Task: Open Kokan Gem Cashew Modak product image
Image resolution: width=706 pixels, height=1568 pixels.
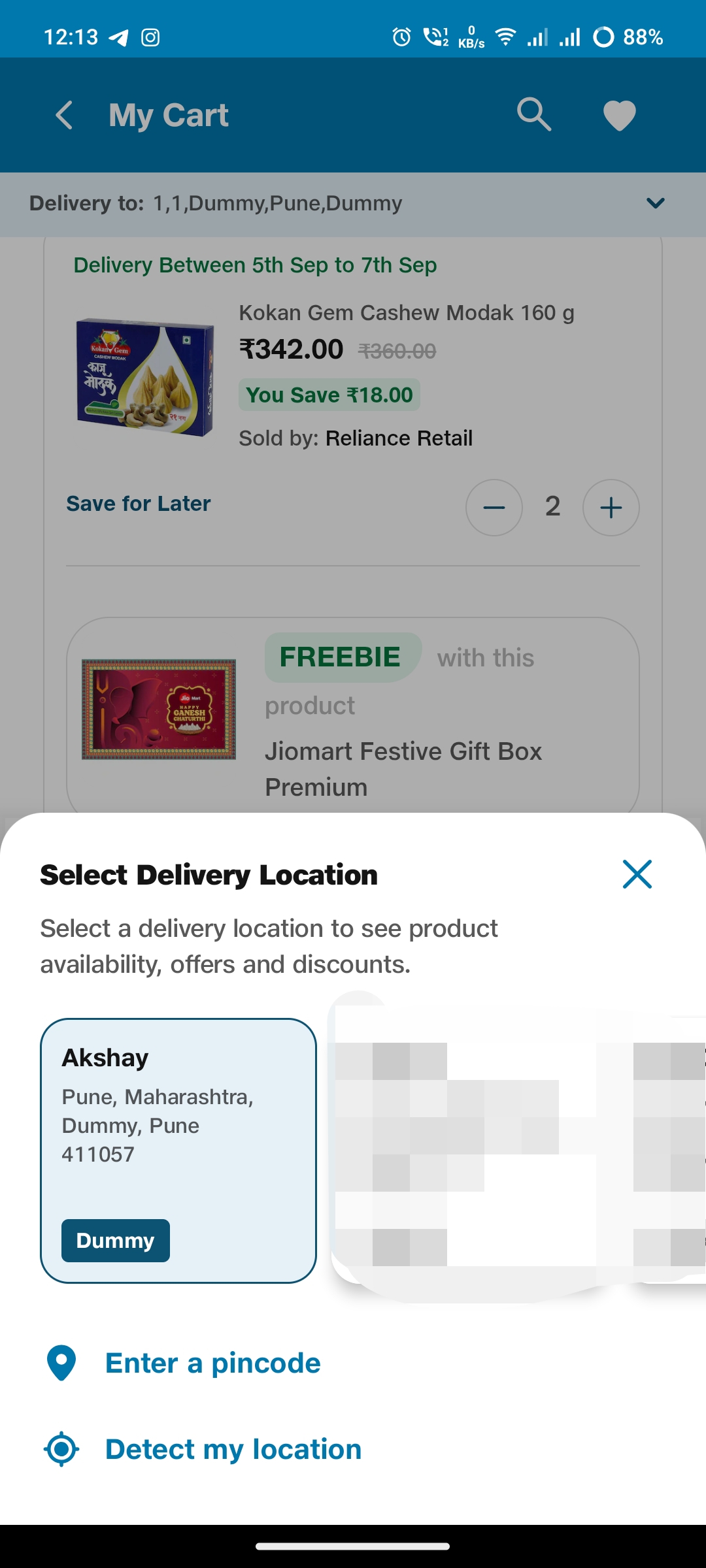Action: tap(145, 378)
